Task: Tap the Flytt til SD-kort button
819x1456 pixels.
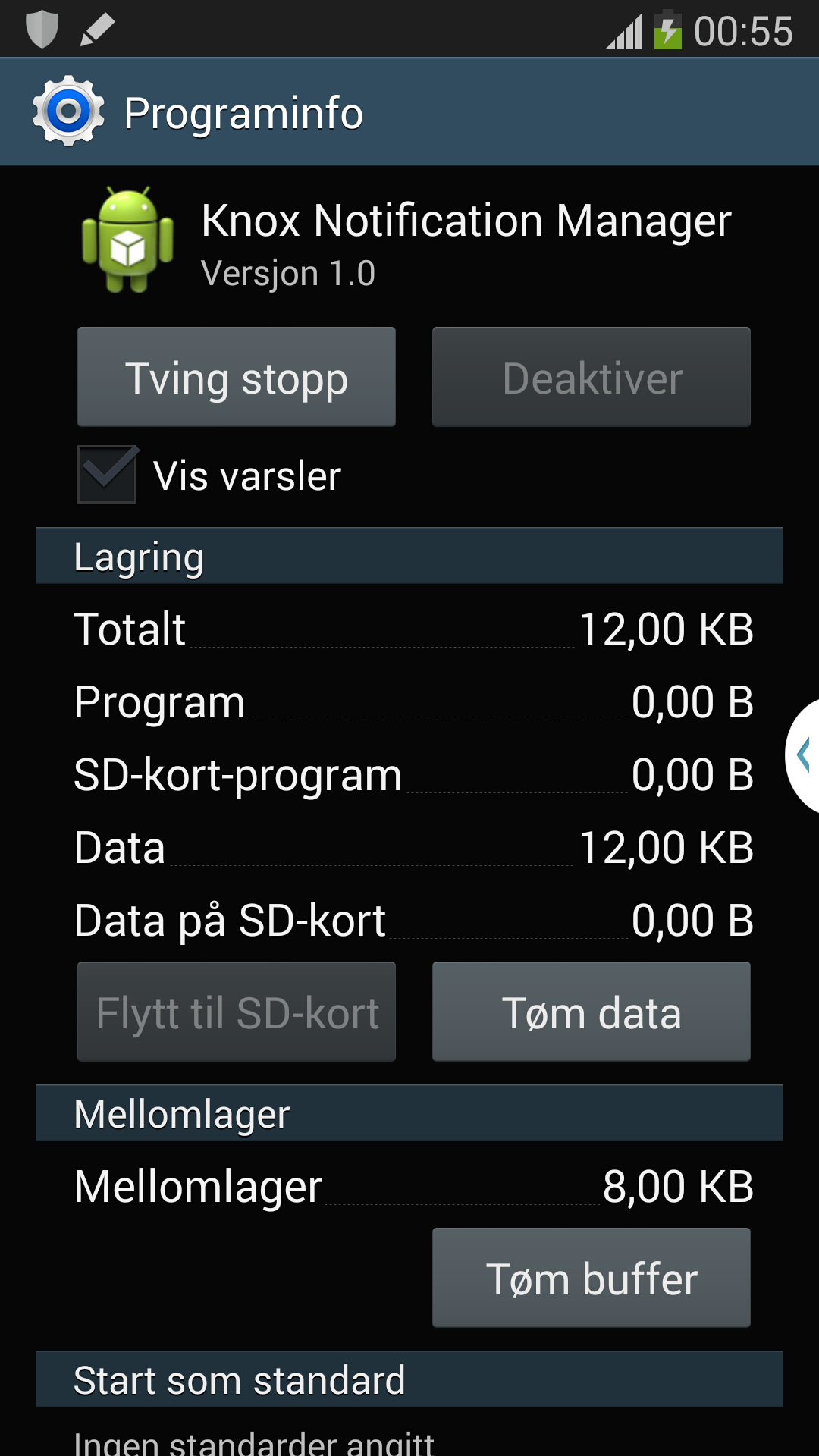Action: (x=237, y=1012)
